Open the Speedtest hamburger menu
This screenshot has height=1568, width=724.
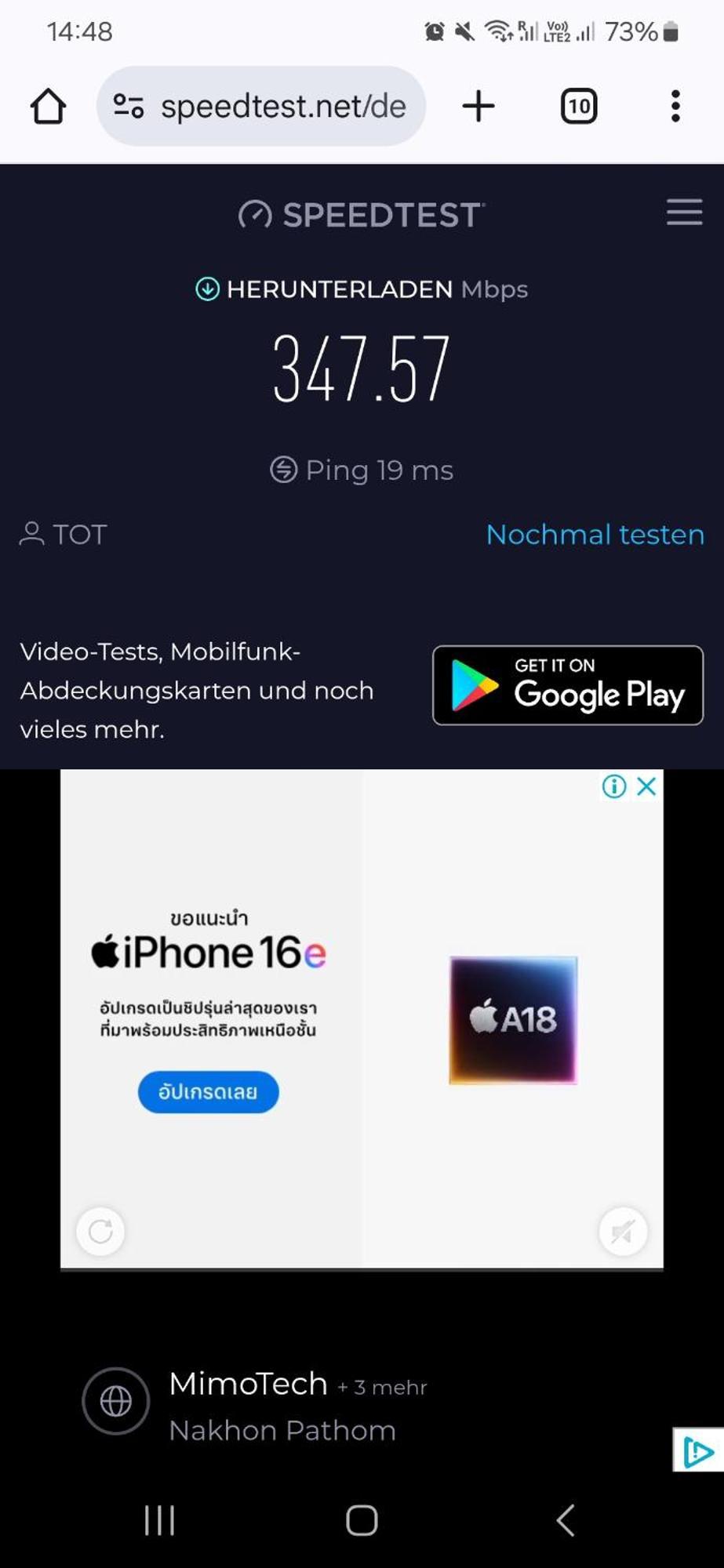(684, 212)
